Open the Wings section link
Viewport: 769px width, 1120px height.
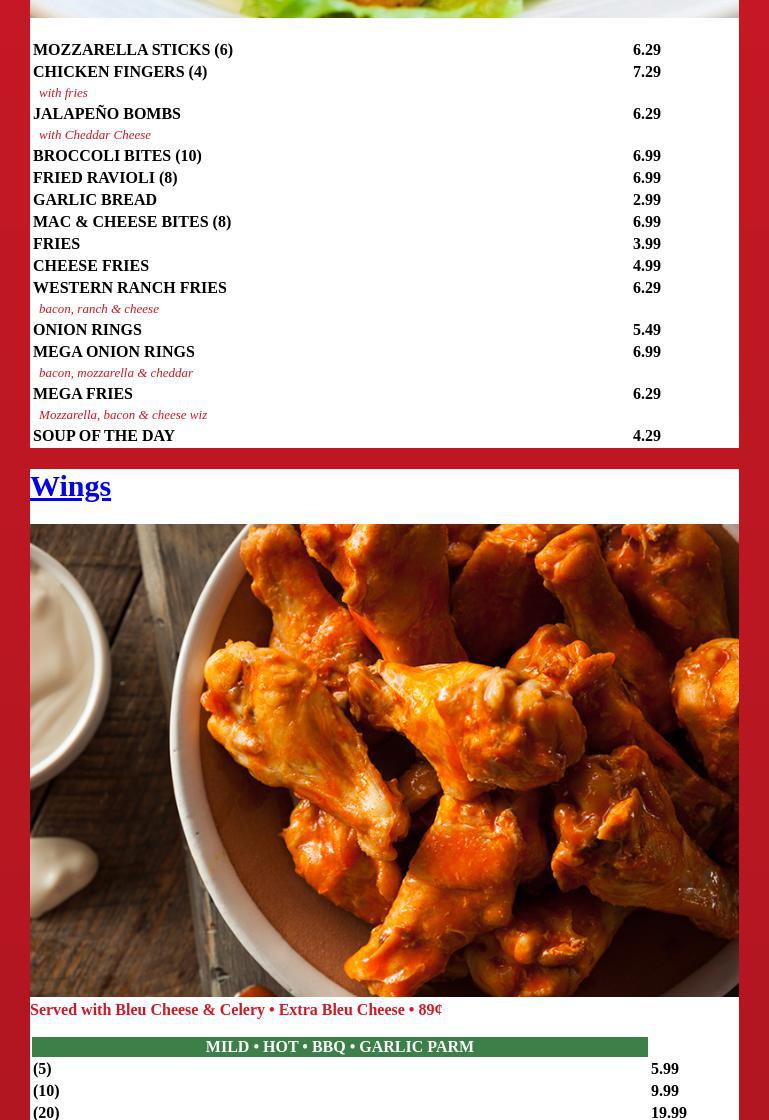[x=70, y=486]
